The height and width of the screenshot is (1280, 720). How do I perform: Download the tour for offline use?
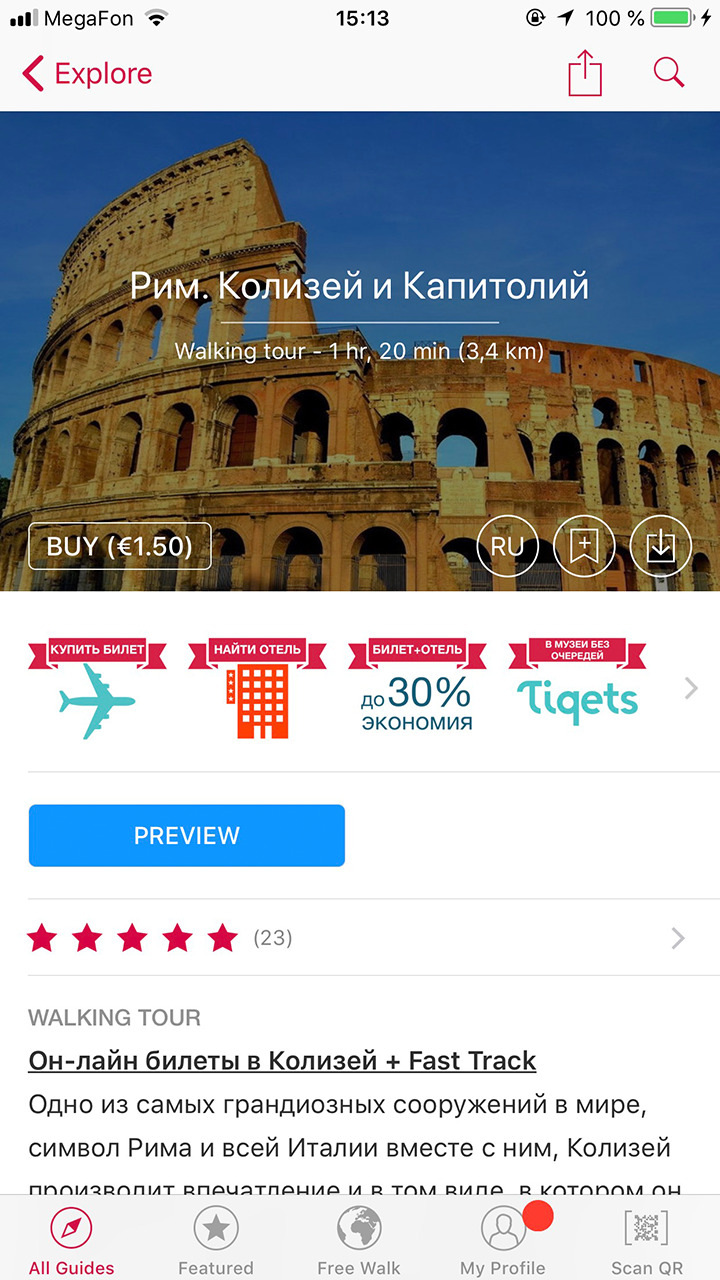[x=661, y=546]
